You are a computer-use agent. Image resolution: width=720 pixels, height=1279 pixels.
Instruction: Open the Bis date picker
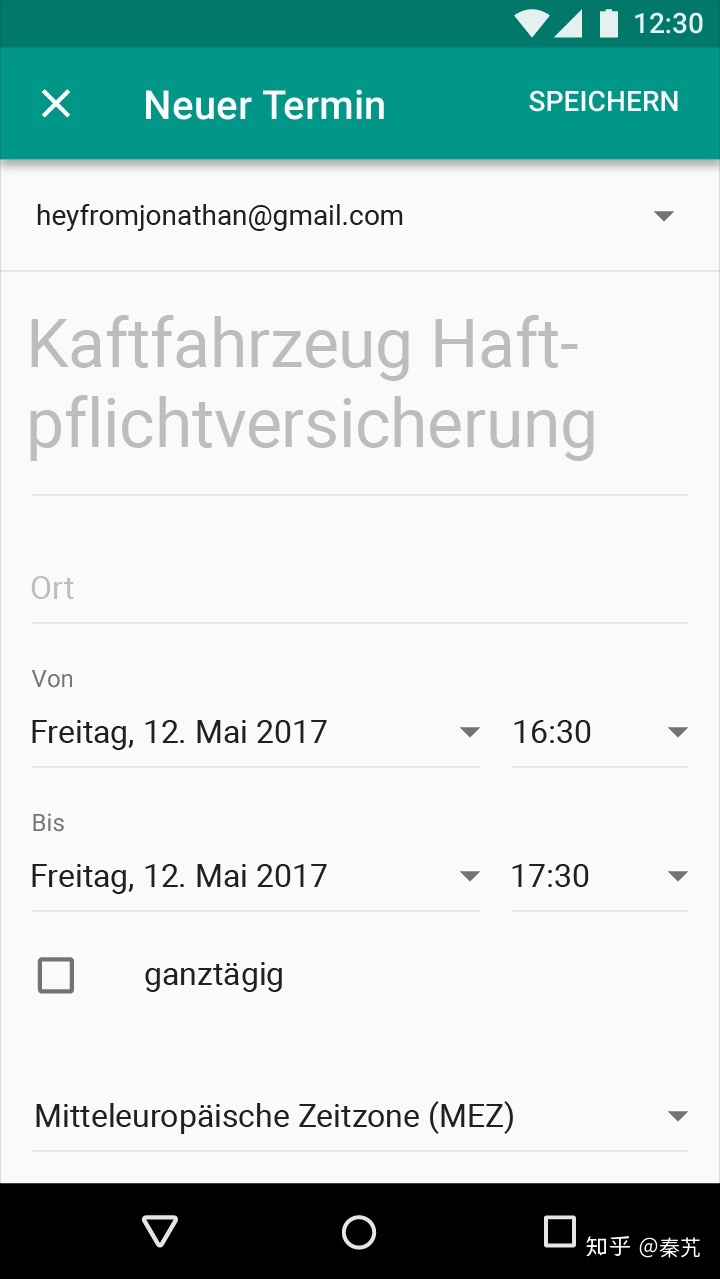click(x=255, y=877)
